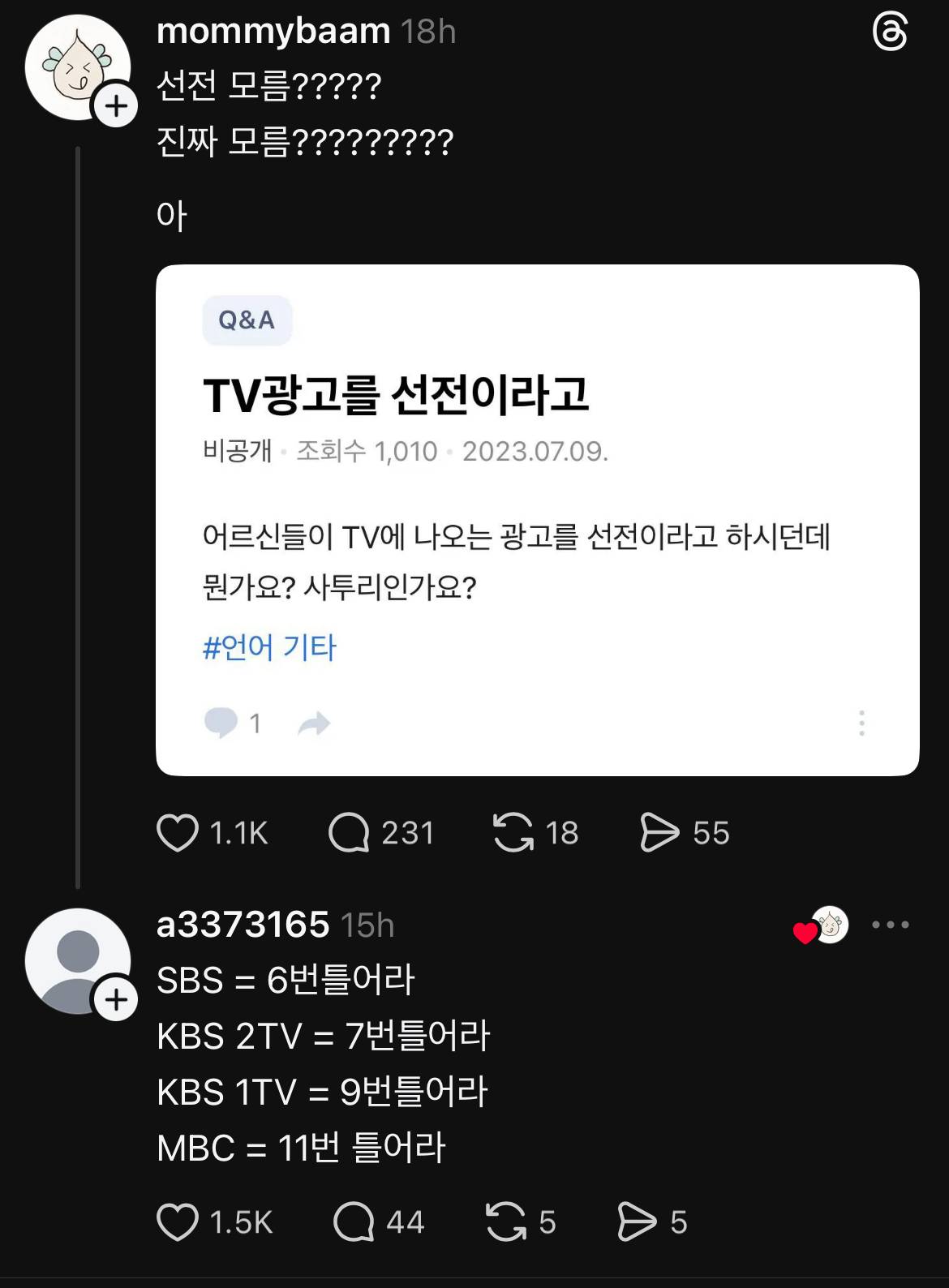This screenshot has height=1288, width=949.
Task: Open replies to mommybaam's post
Action: pos(349,833)
